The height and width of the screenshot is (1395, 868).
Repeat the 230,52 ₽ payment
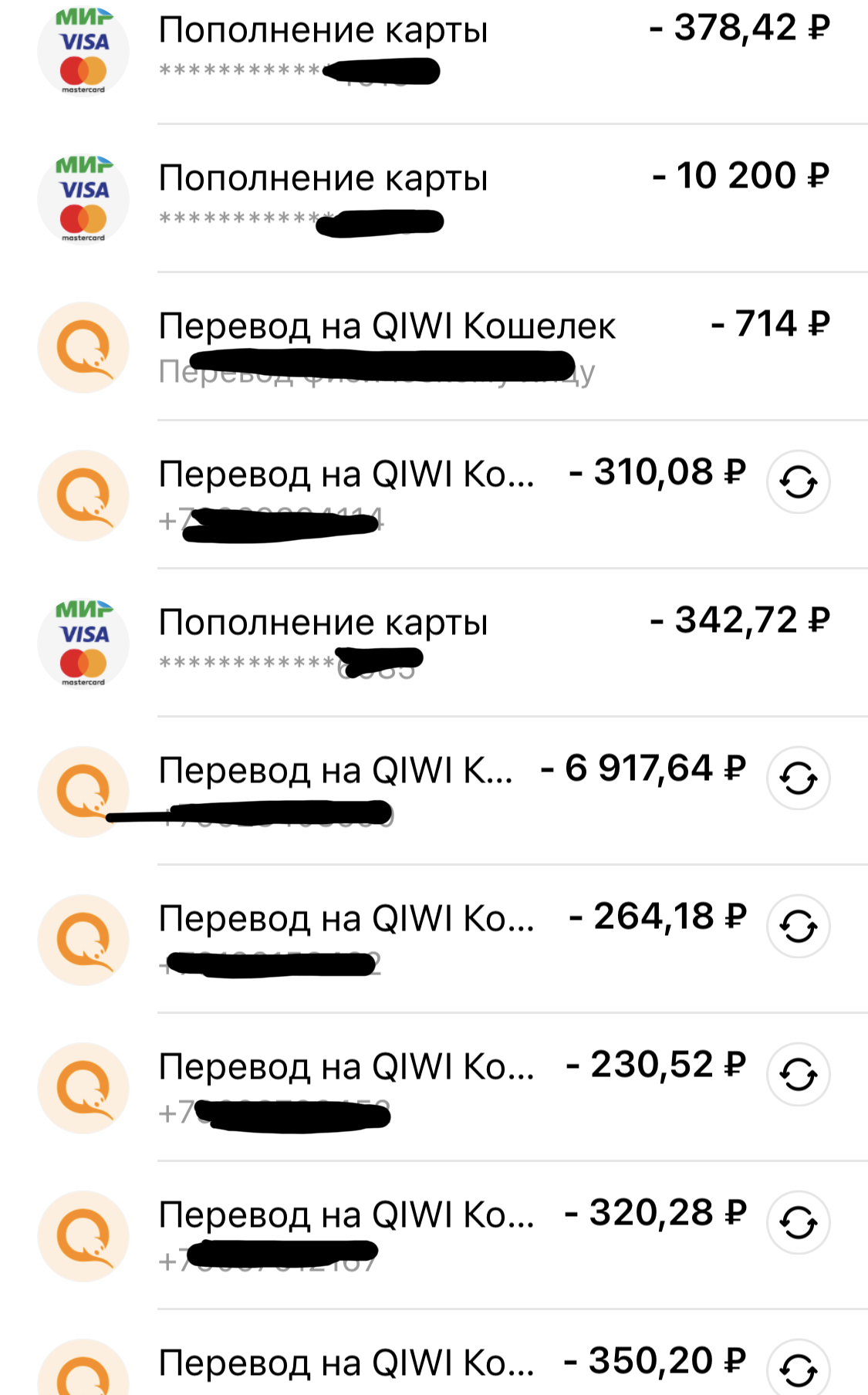798,1074
